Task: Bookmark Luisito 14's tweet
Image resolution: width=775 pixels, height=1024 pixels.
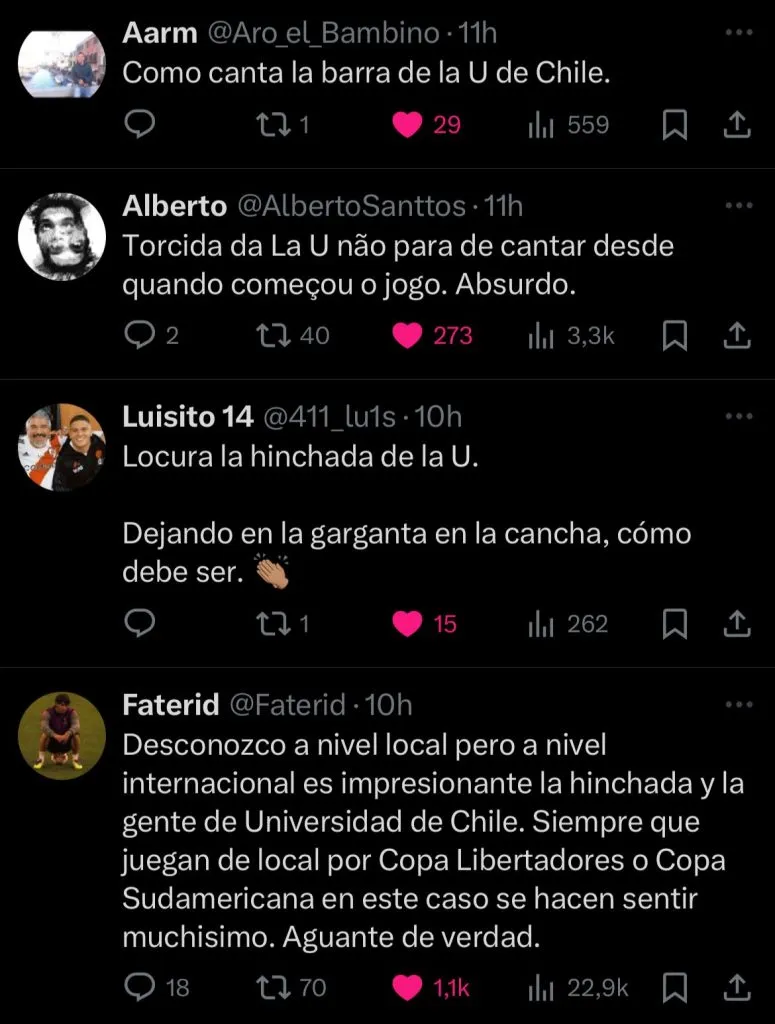Action: tap(676, 624)
